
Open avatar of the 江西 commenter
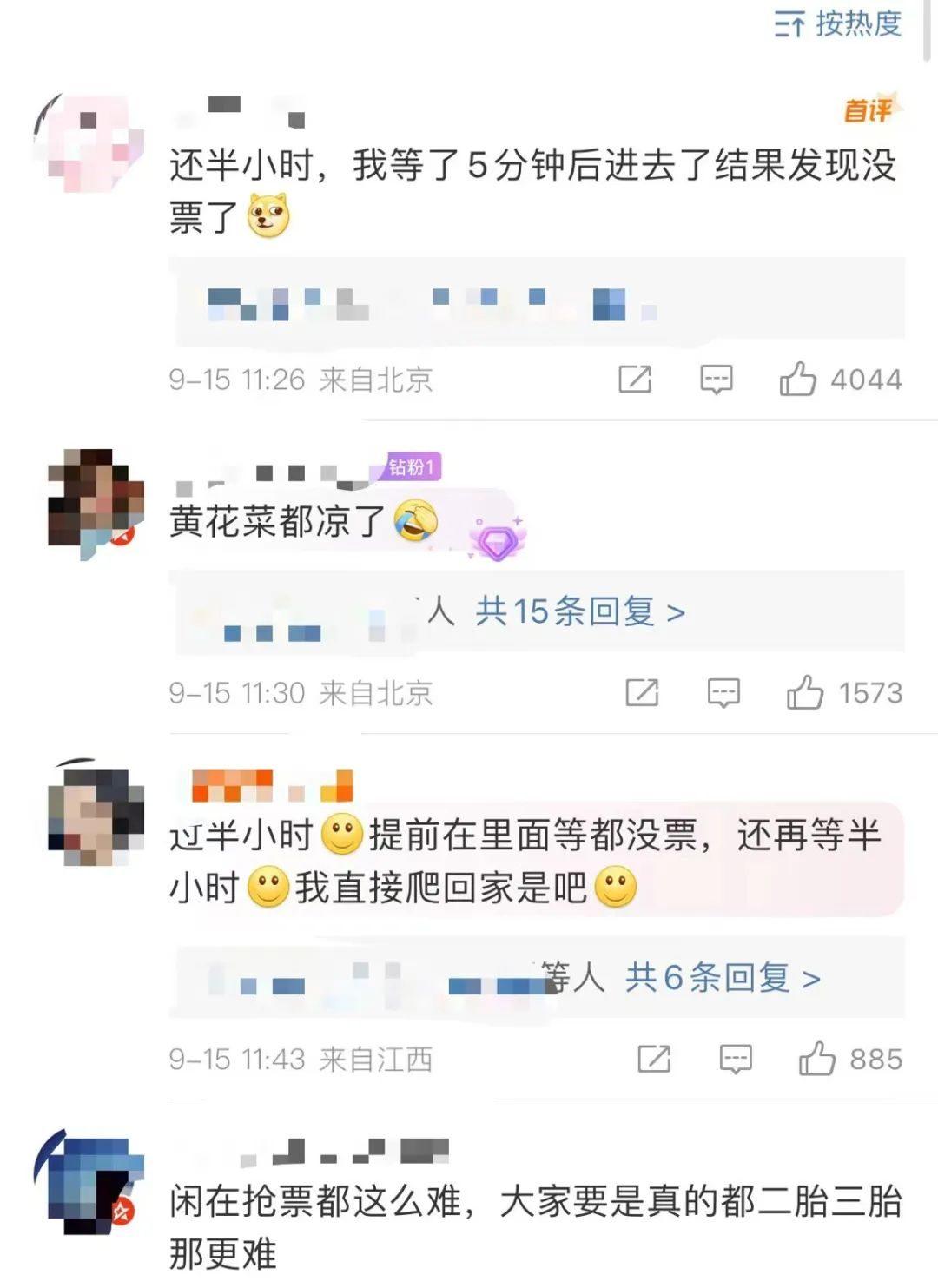93,815
